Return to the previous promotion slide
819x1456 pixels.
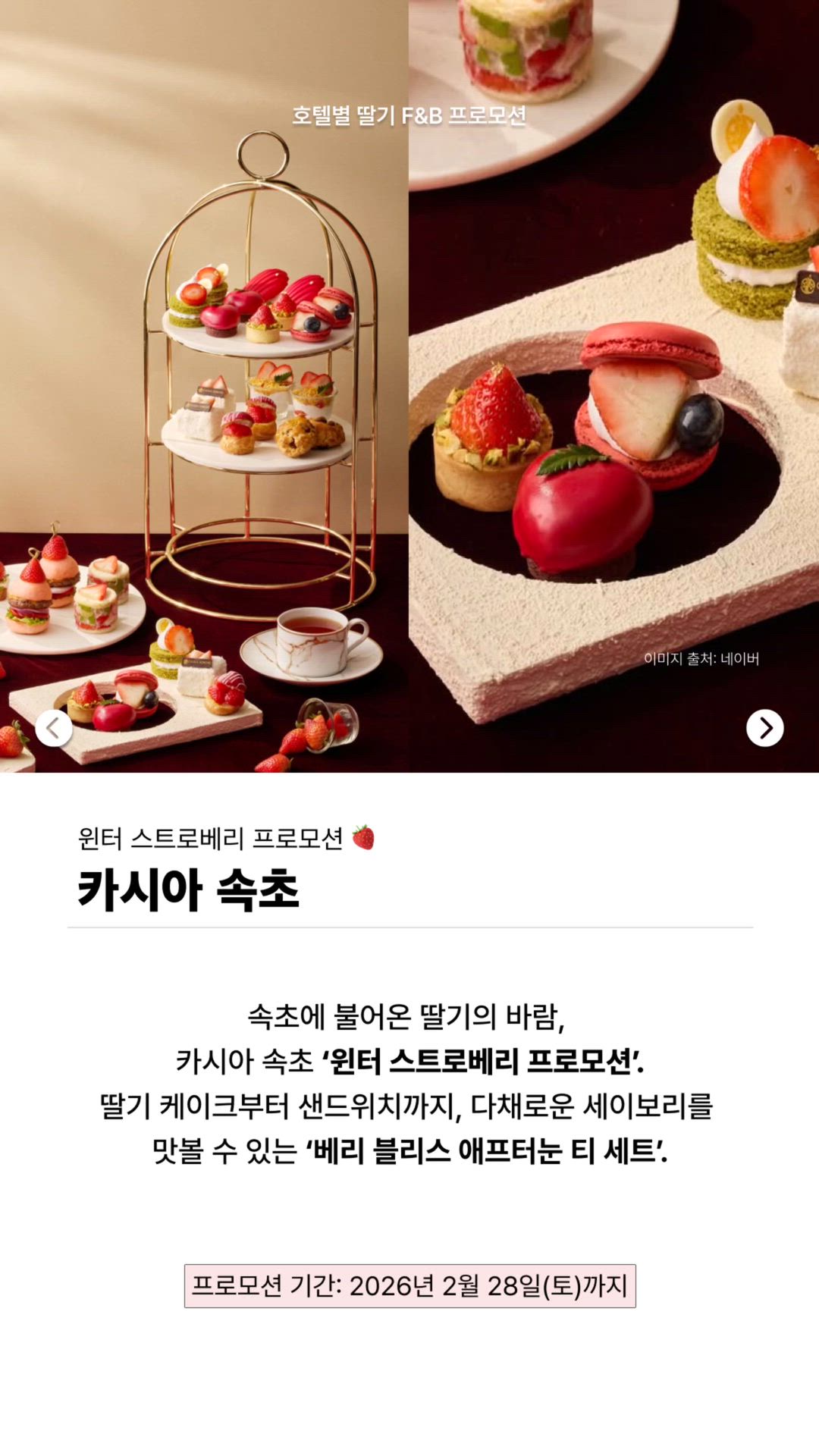pos(54,728)
